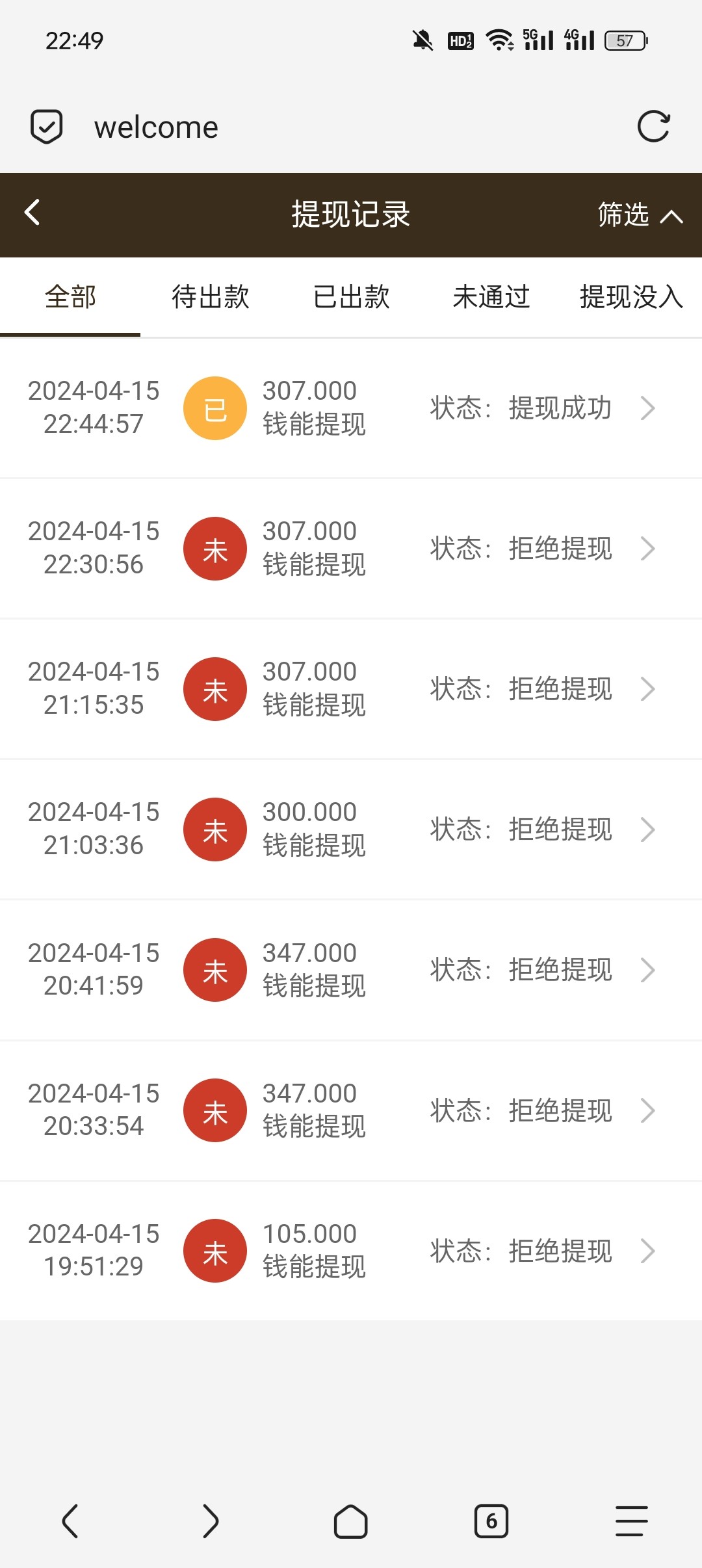Expand the 筛选 filter dropdown
702x1568 pixels.
[640, 215]
